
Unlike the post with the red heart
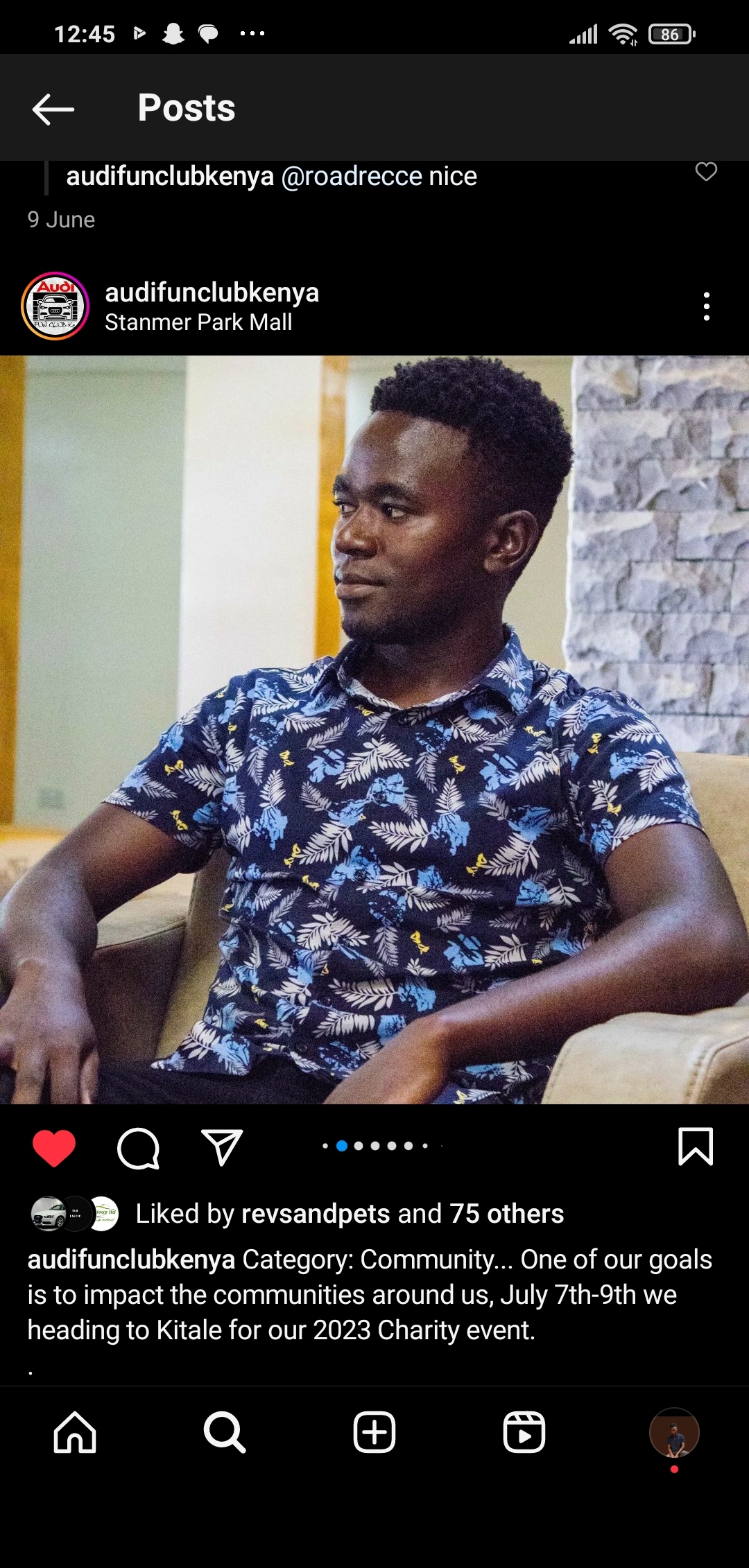(x=54, y=1148)
